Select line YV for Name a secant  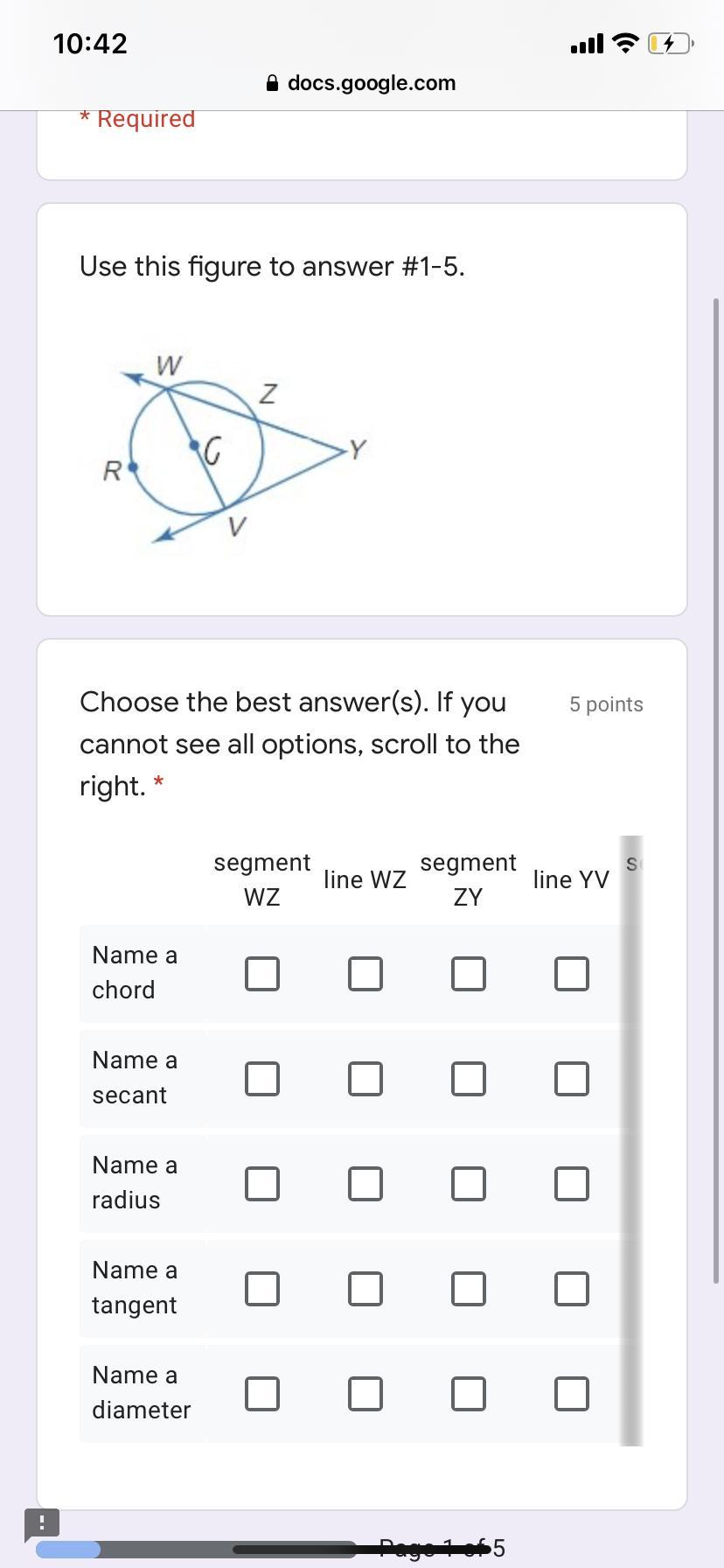(572, 1079)
